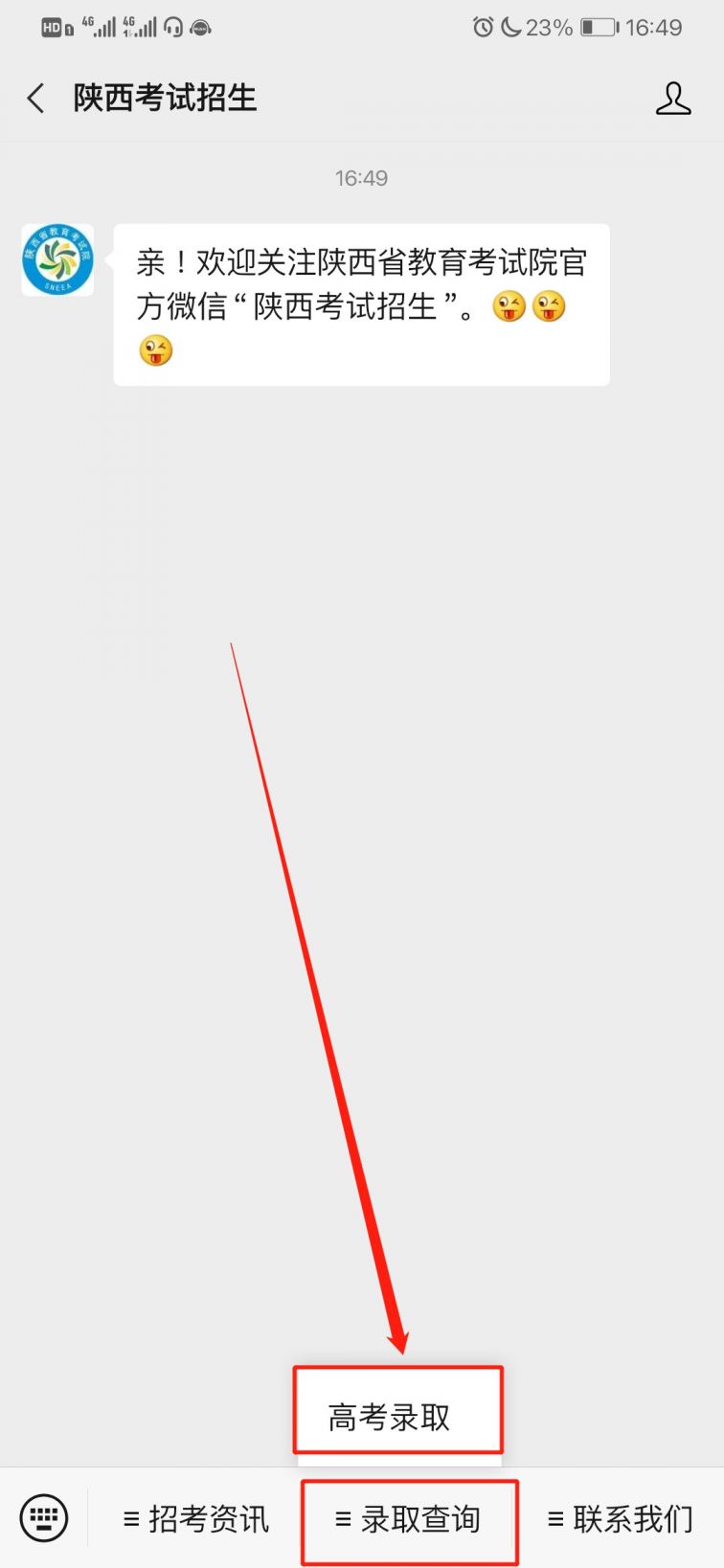Viewport: 724px width, 1568px height.
Task: Open the 联系我们 menu
Action: pyautogui.click(x=620, y=1519)
